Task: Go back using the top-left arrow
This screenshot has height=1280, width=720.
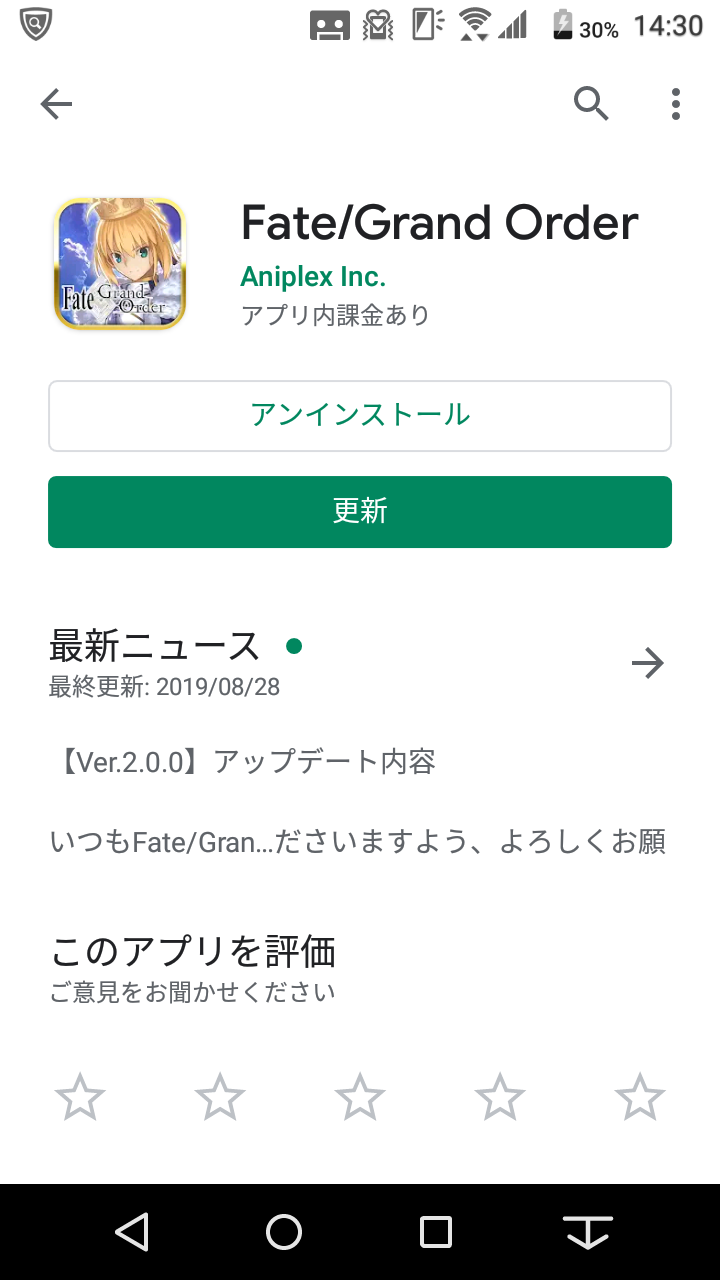Action: pos(56,104)
